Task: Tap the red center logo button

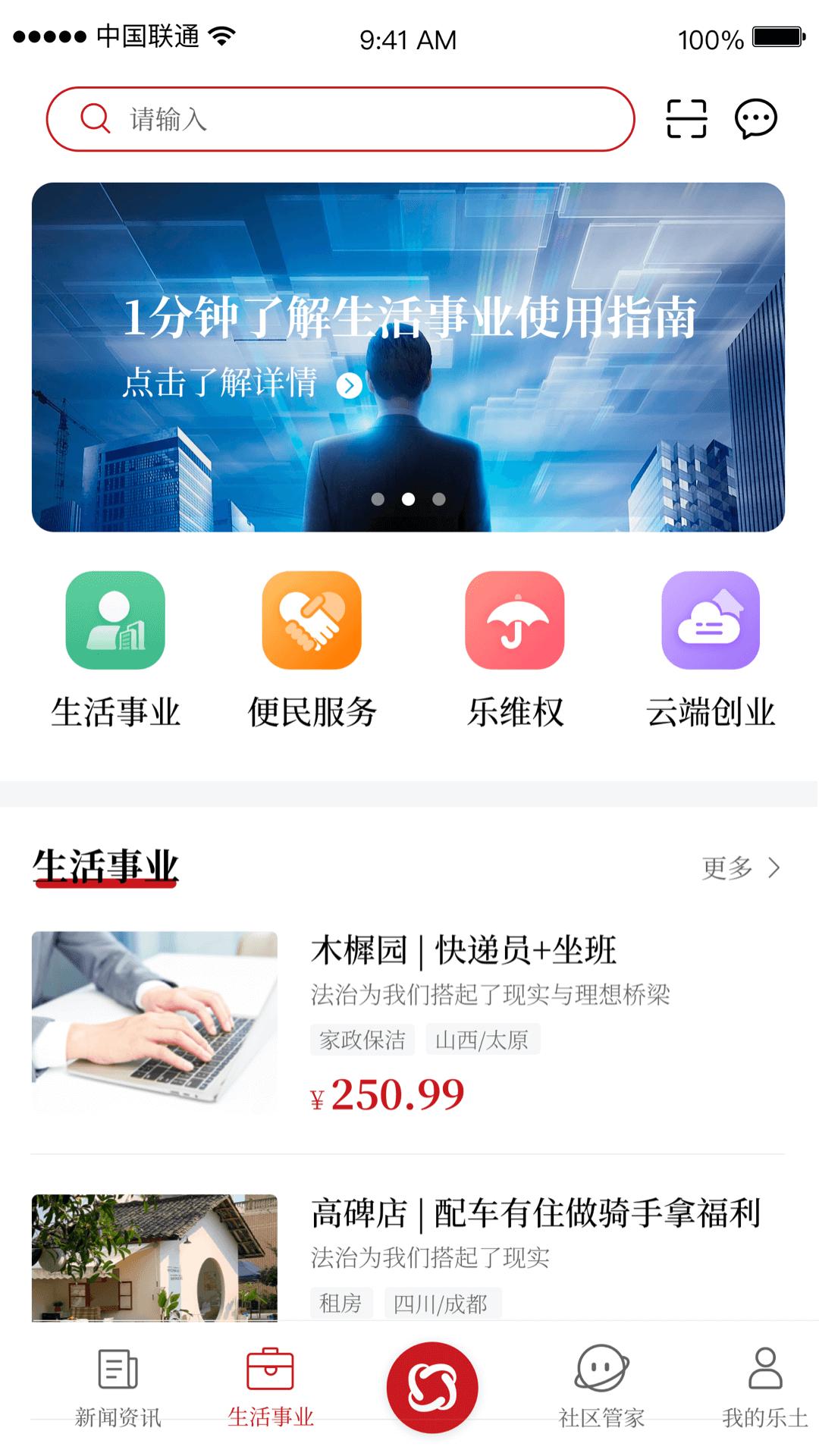Action: pos(431,1388)
